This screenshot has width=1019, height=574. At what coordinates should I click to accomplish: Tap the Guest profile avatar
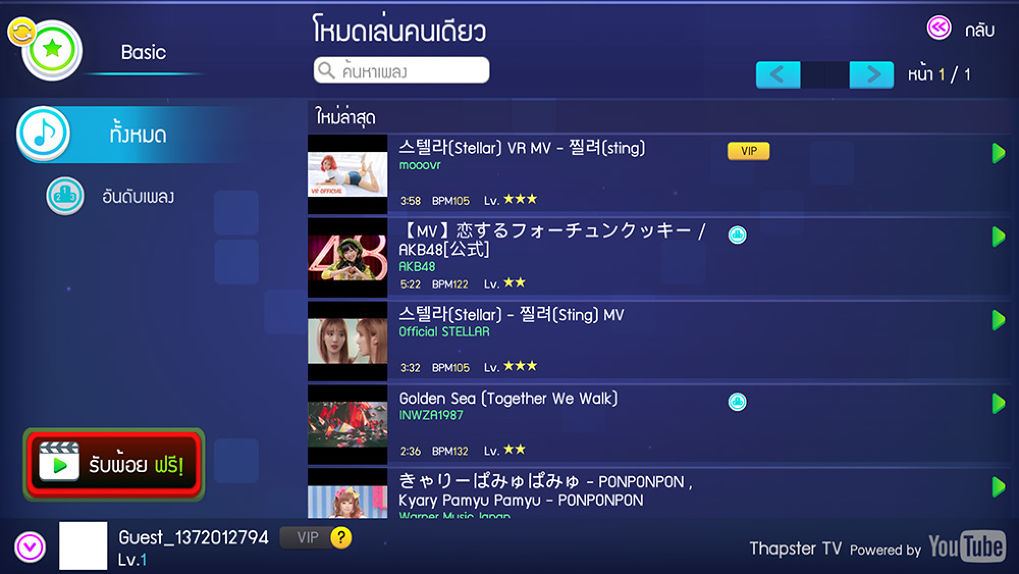[83, 546]
